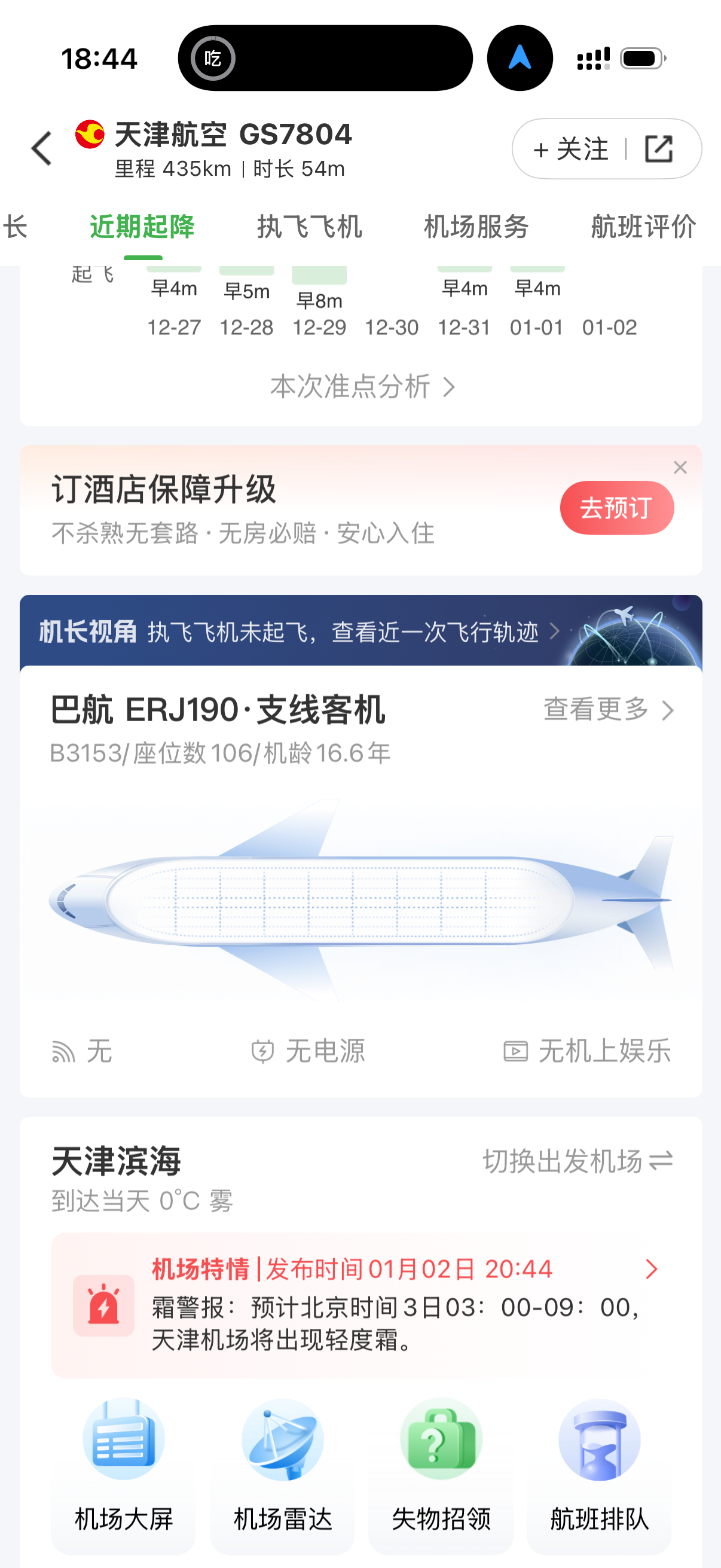Open 本次准点分析 details
The image size is (721, 1568).
362,387
